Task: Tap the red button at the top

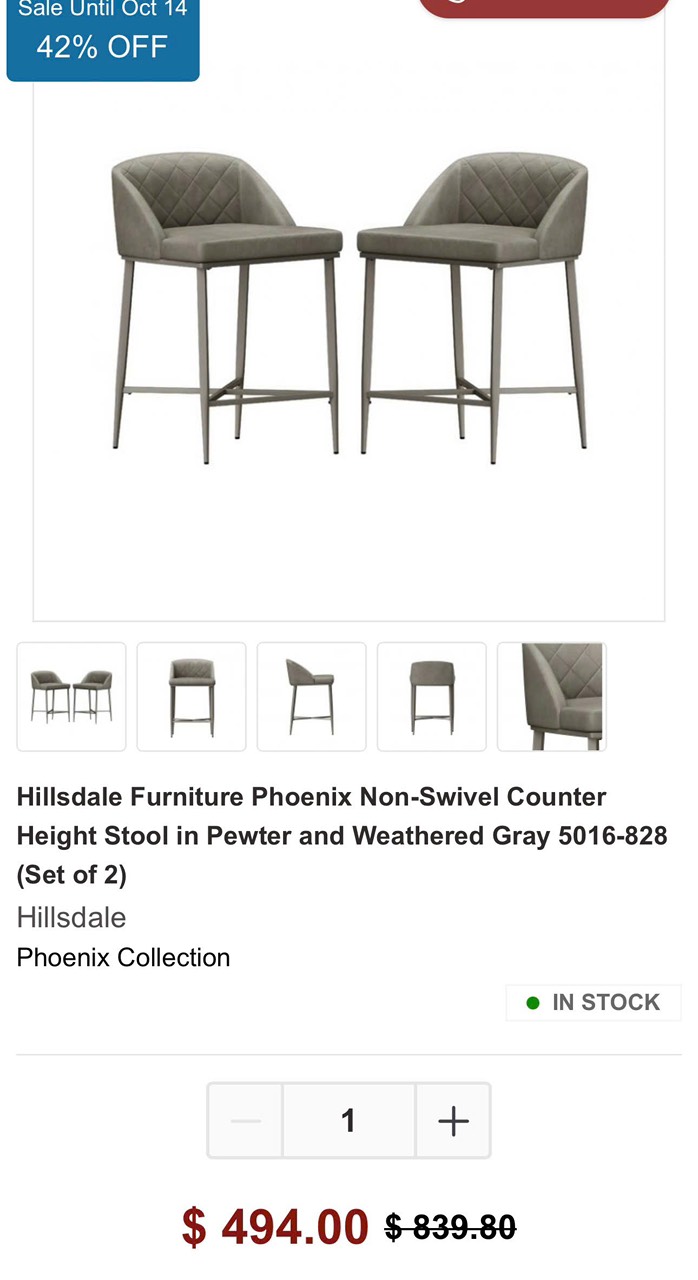Action: tap(543, 7)
